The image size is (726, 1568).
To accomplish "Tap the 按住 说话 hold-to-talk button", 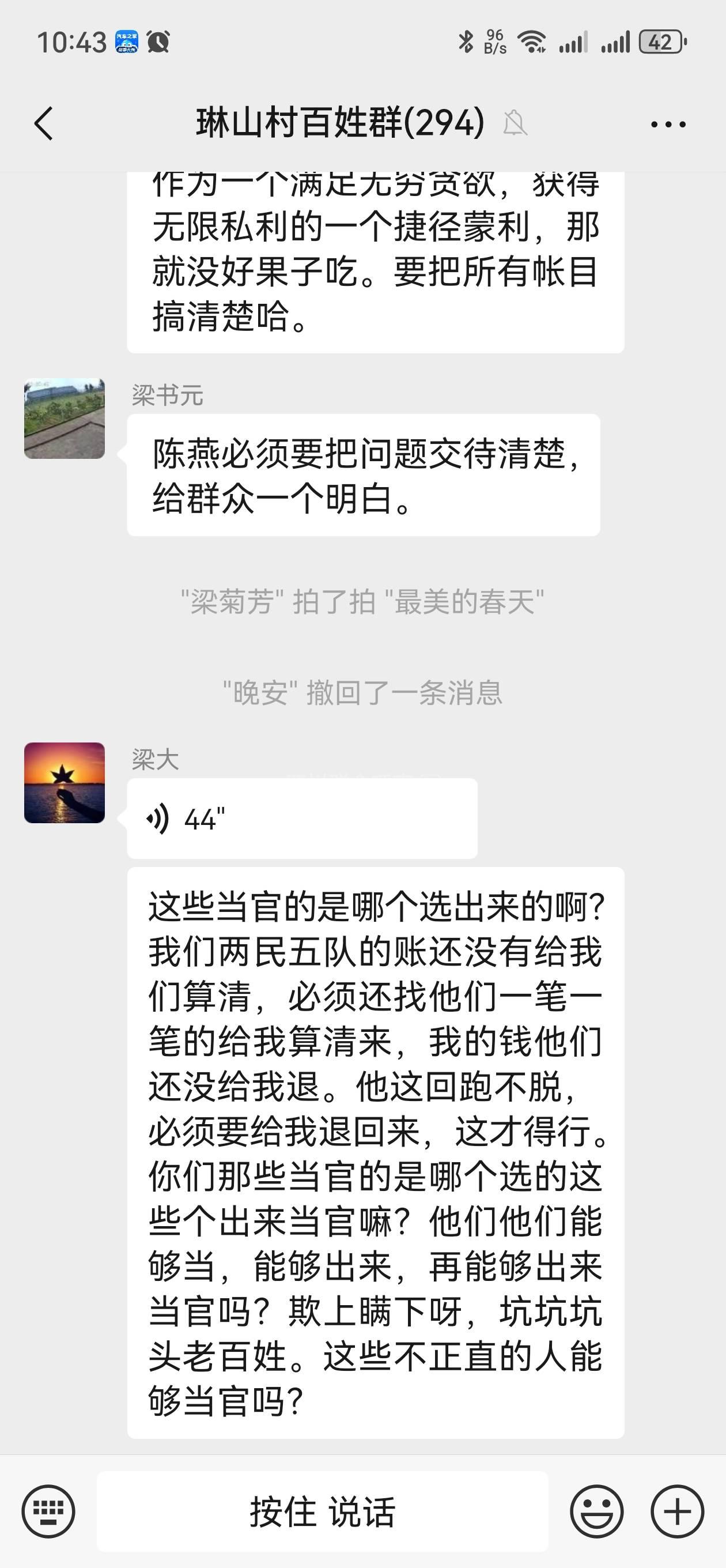I will [x=323, y=1512].
